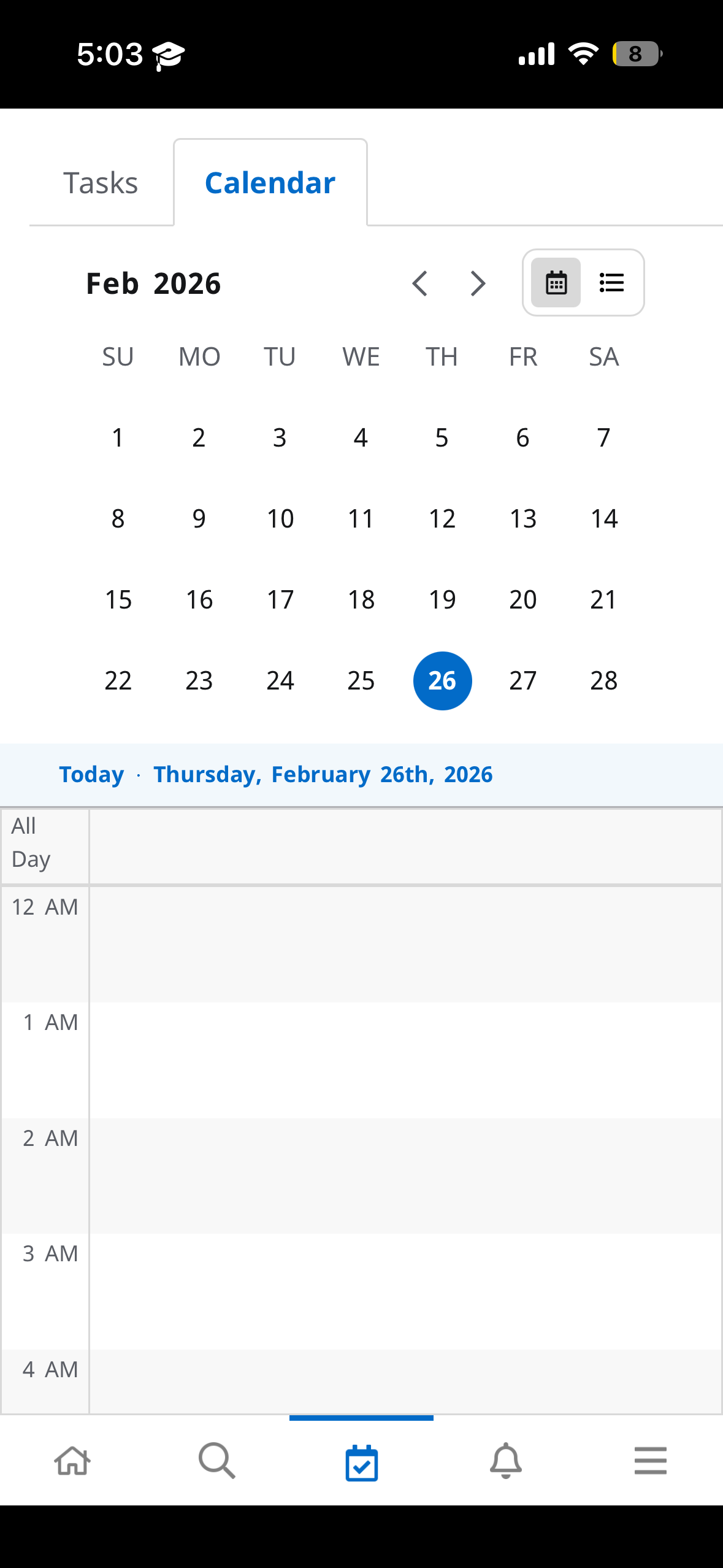
Task: Switch to the Tasks tab
Action: click(101, 183)
